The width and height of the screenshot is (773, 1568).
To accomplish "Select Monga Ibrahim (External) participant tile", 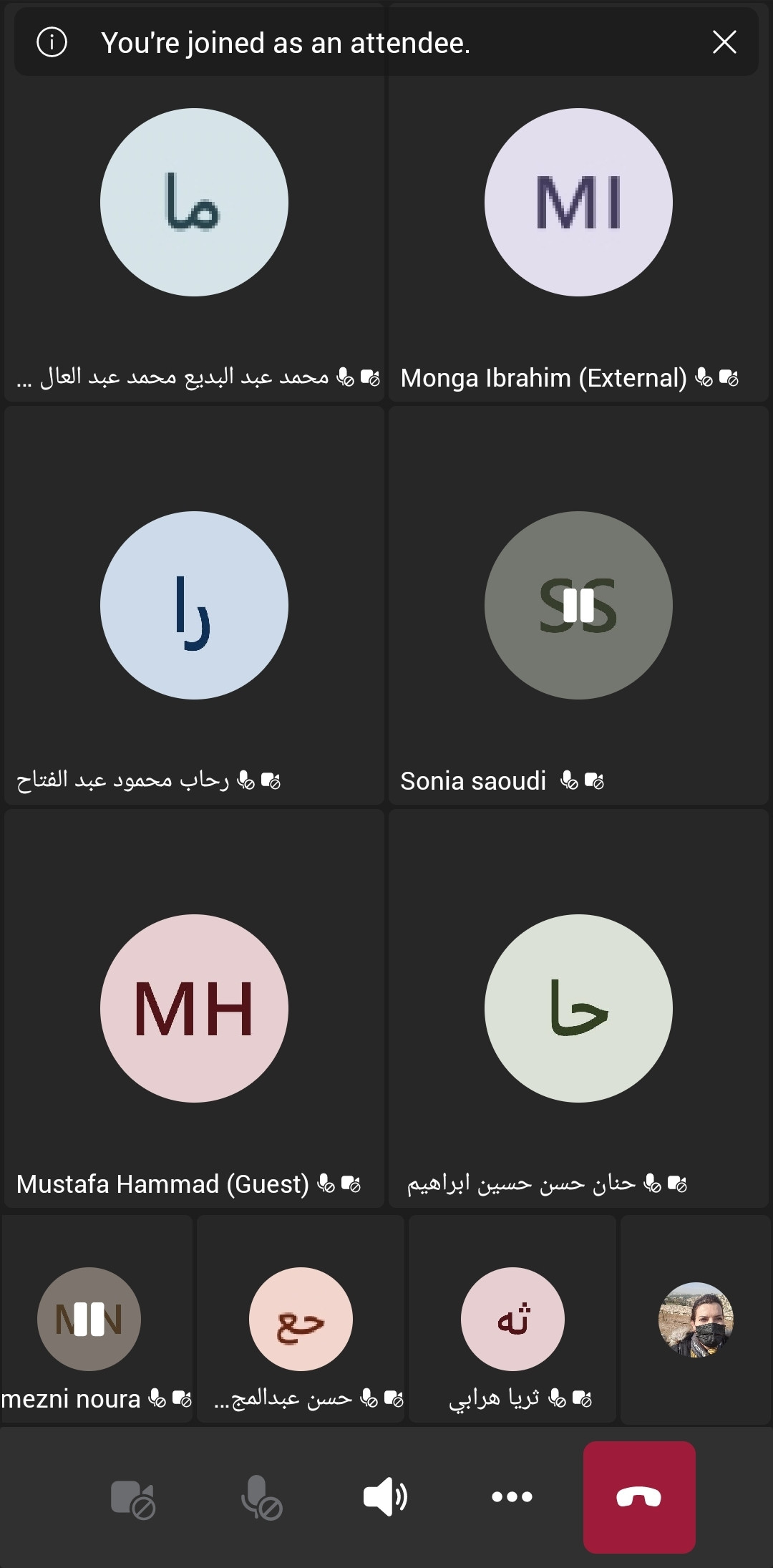I will point(578,203).
